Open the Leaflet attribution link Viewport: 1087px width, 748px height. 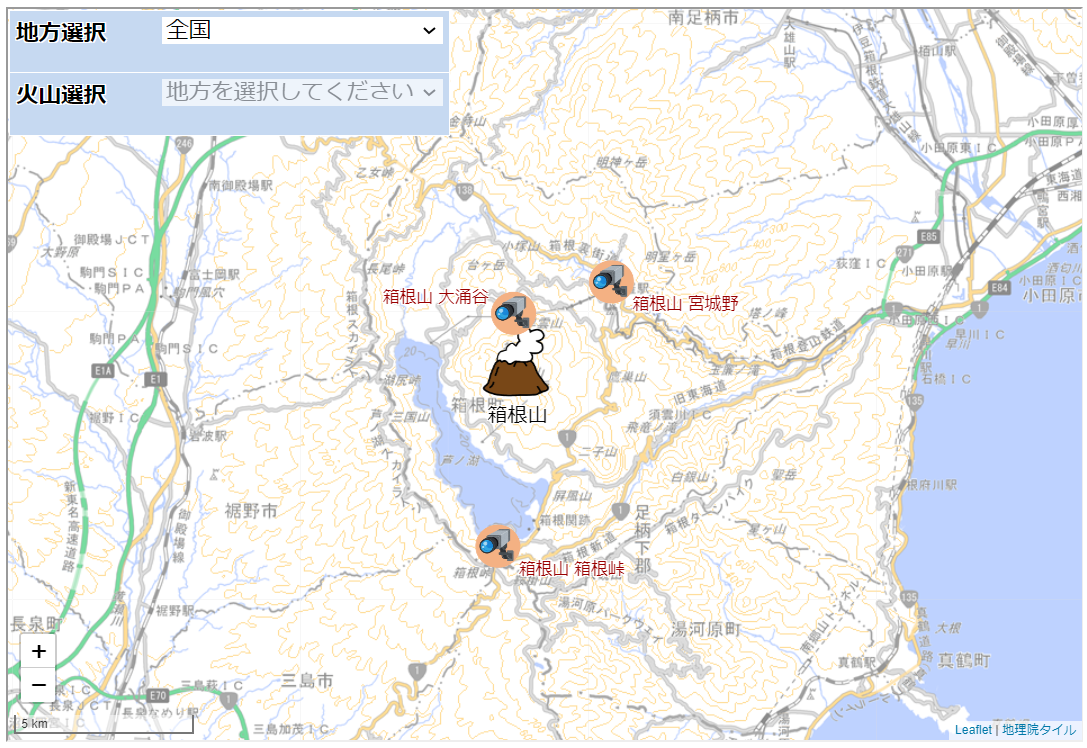click(972, 730)
